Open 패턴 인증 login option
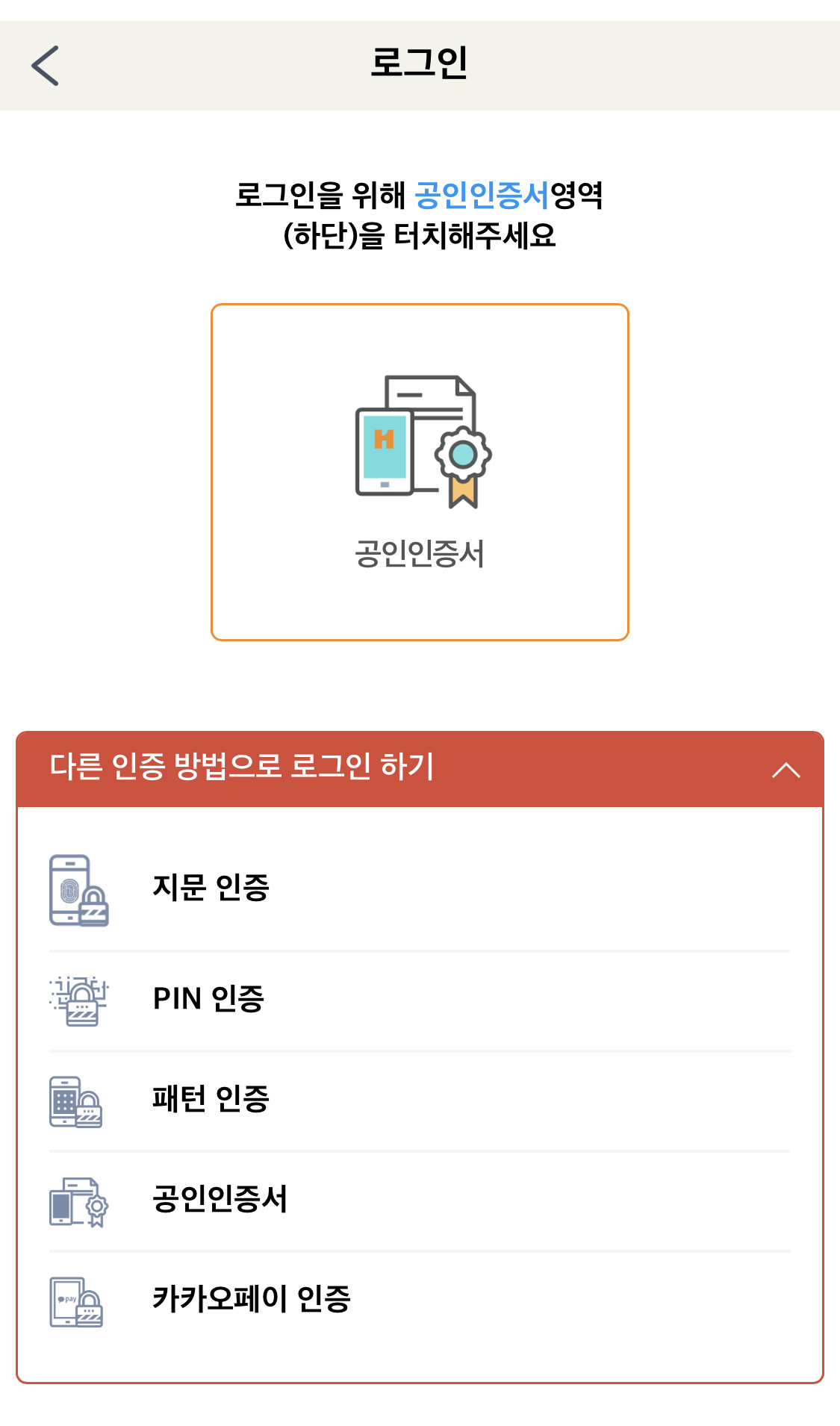This screenshot has height=1426, width=840. (x=420, y=1100)
